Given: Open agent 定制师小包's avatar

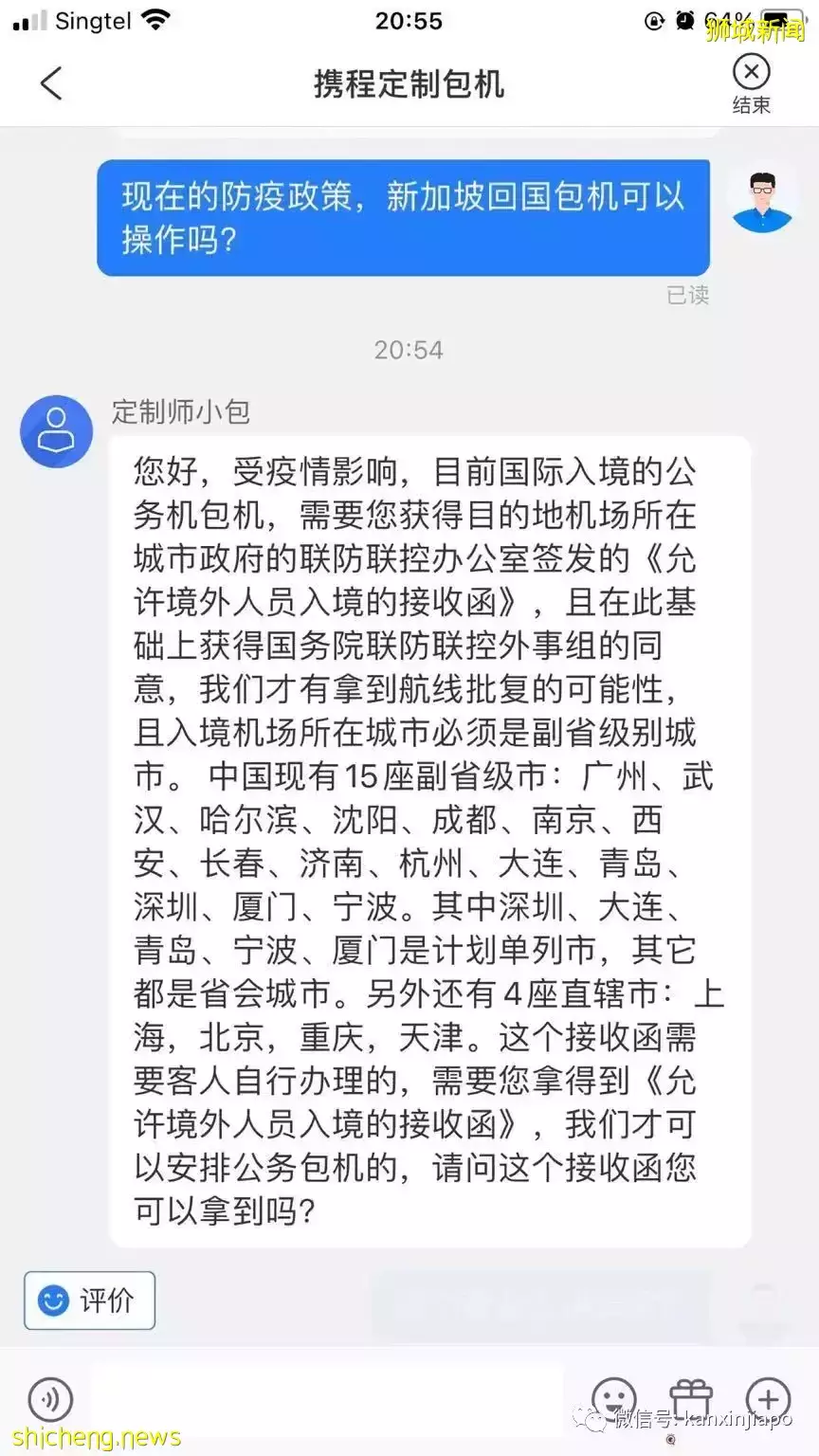Looking at the screenshot, I should coord(55,431).
